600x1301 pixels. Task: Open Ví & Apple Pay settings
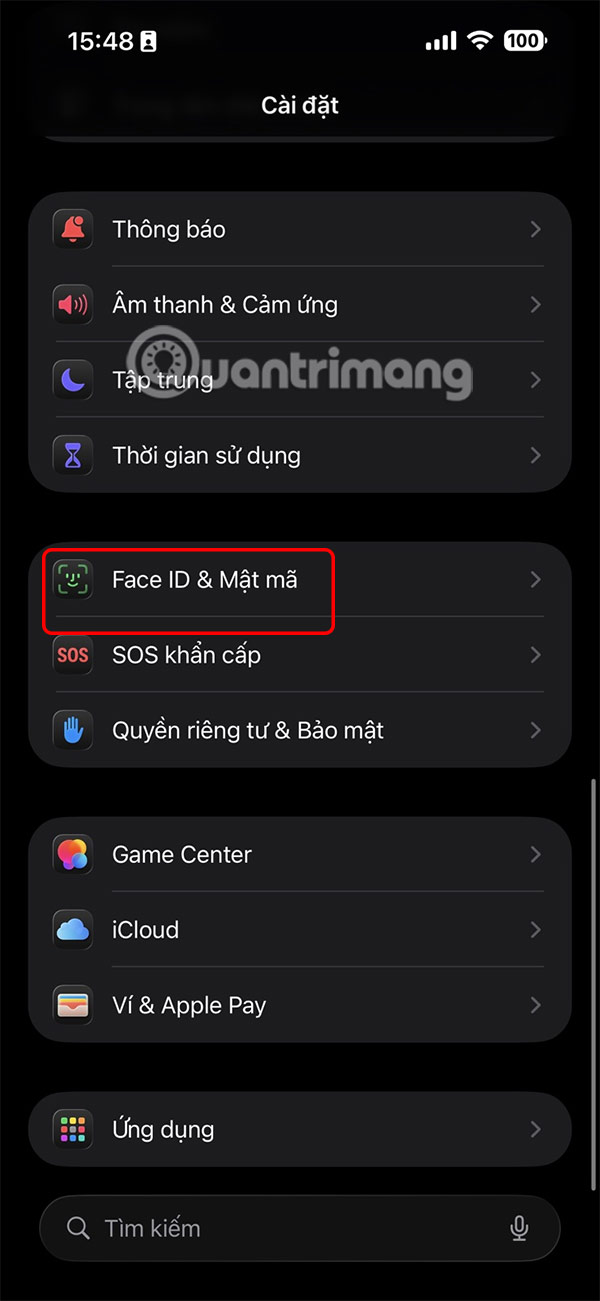[300, 1005]
